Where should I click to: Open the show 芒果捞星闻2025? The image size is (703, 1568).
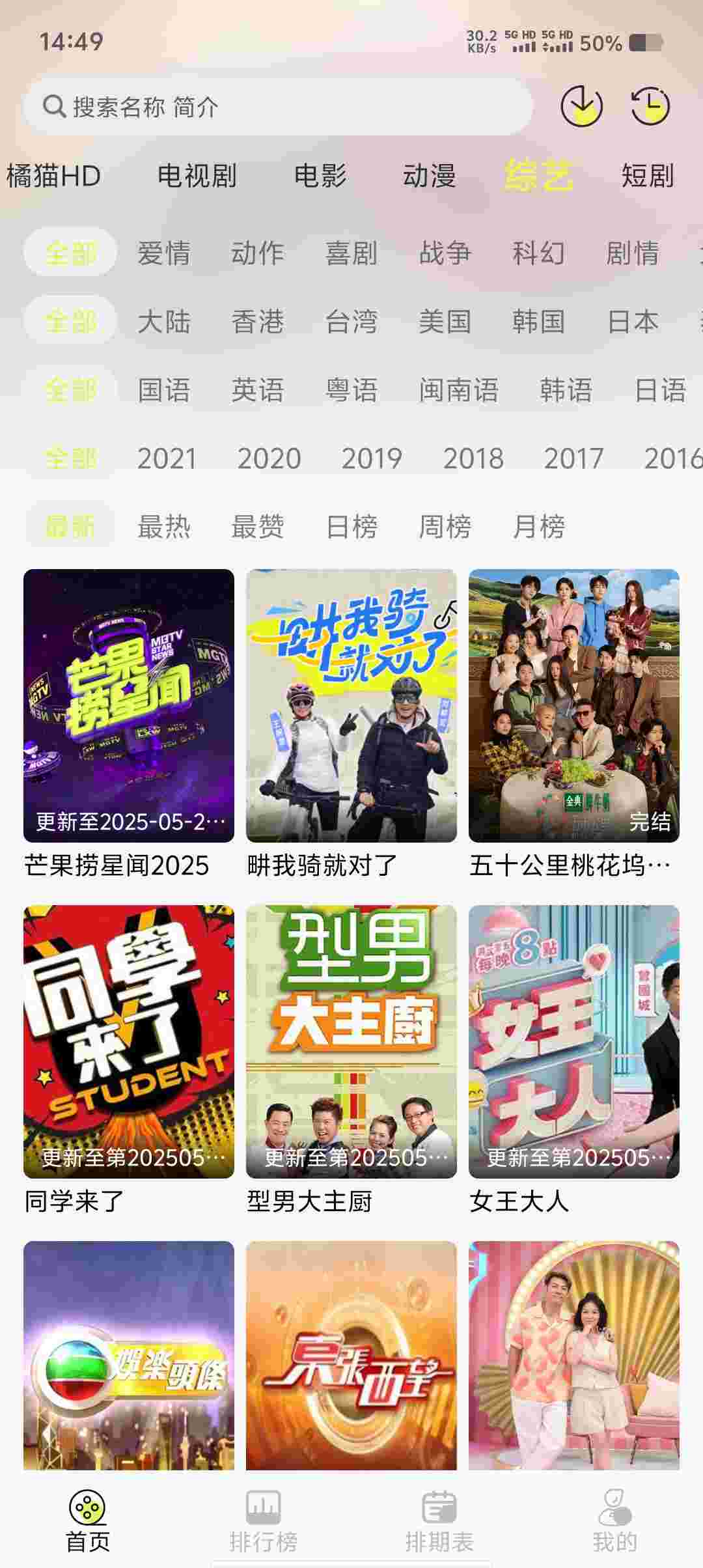coord(129,706)
